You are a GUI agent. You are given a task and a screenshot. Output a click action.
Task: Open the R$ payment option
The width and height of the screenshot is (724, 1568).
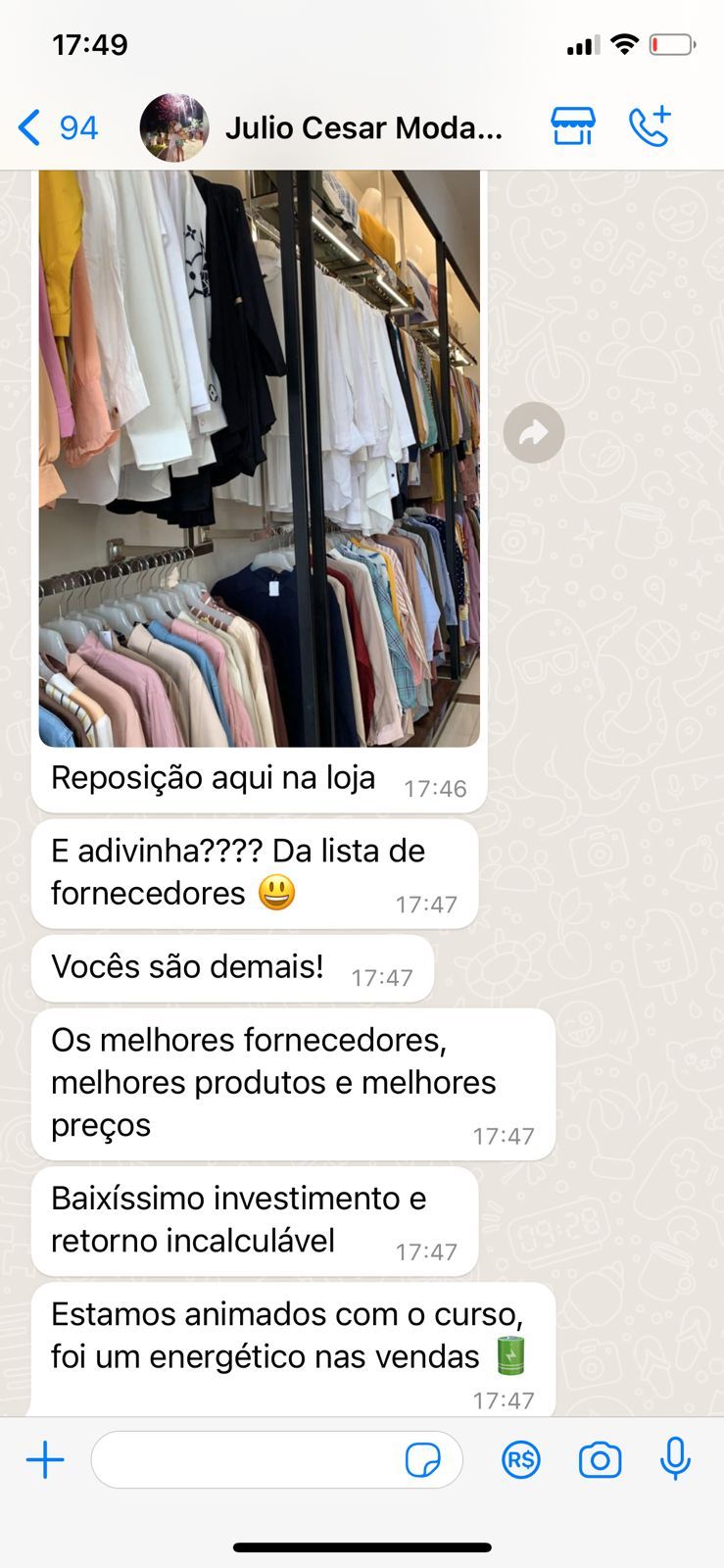(x=520, y=1460)
